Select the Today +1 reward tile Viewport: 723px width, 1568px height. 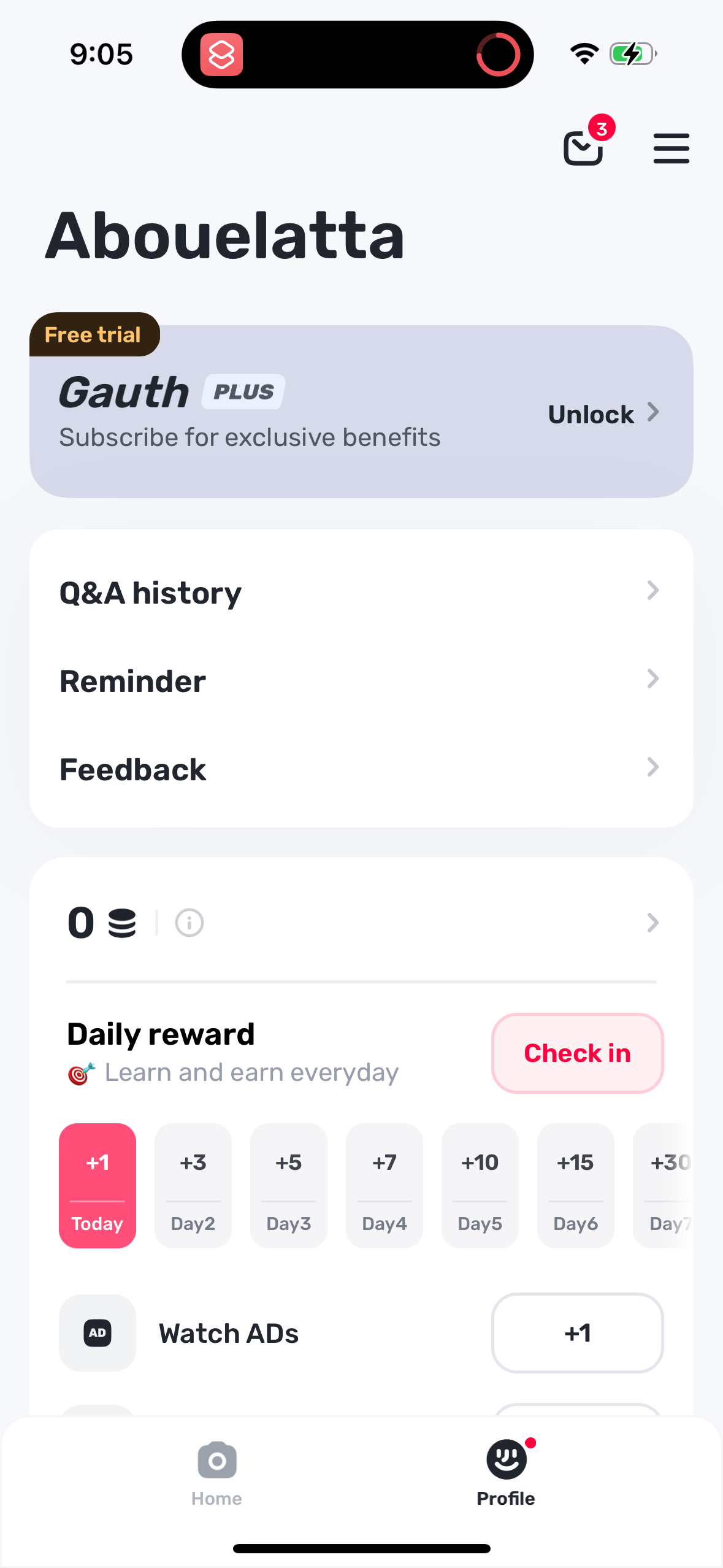(98, 1185)
